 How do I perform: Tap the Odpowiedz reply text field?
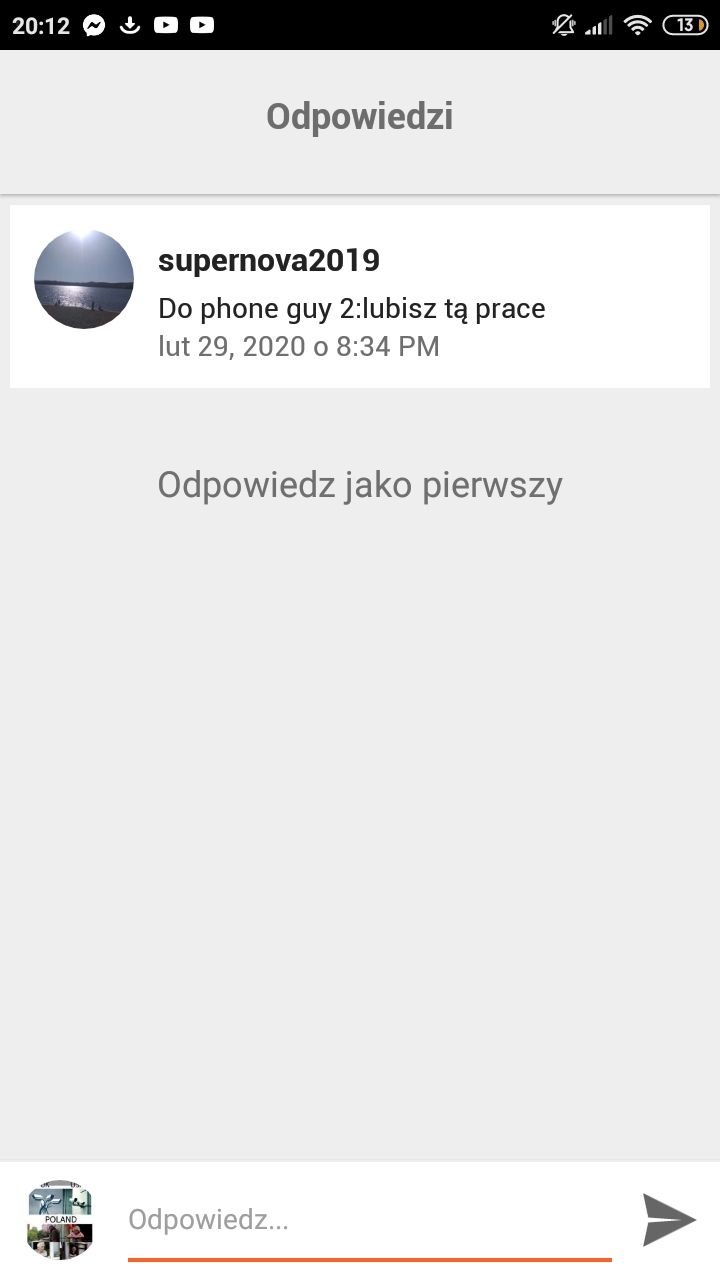click(368, 1220)
